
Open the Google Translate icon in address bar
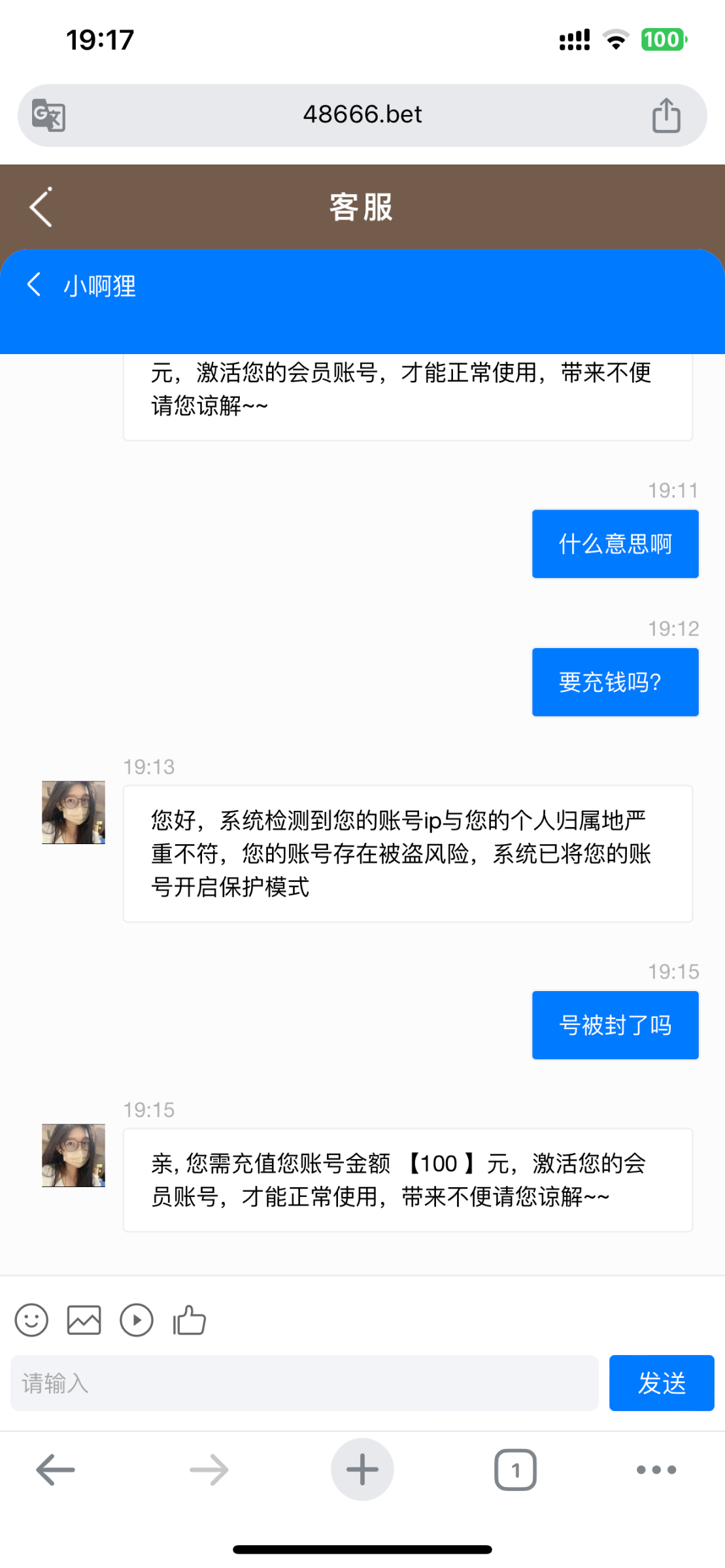pyautogui.click(x=49, y=114)
